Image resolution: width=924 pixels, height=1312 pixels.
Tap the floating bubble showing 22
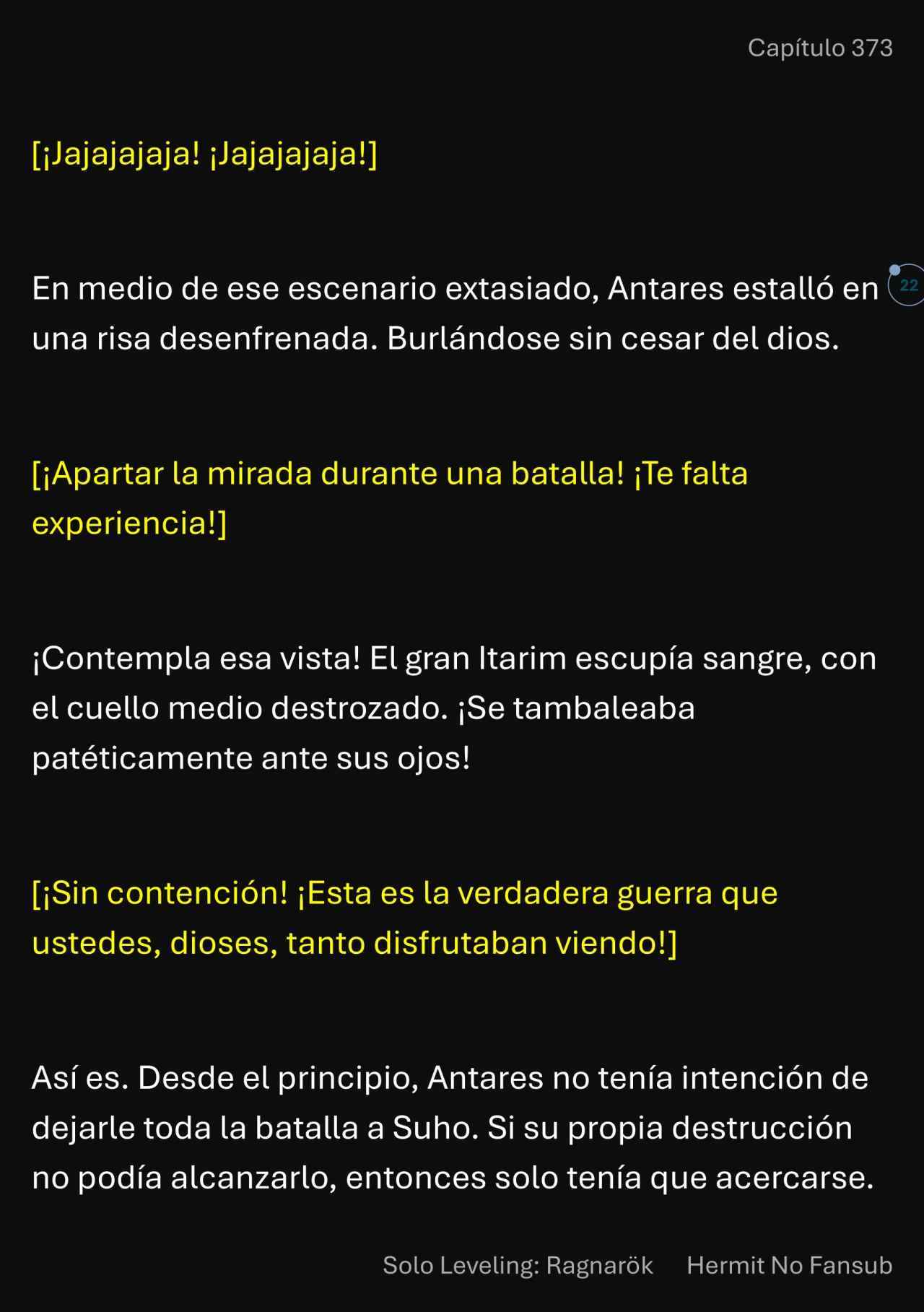907,285
